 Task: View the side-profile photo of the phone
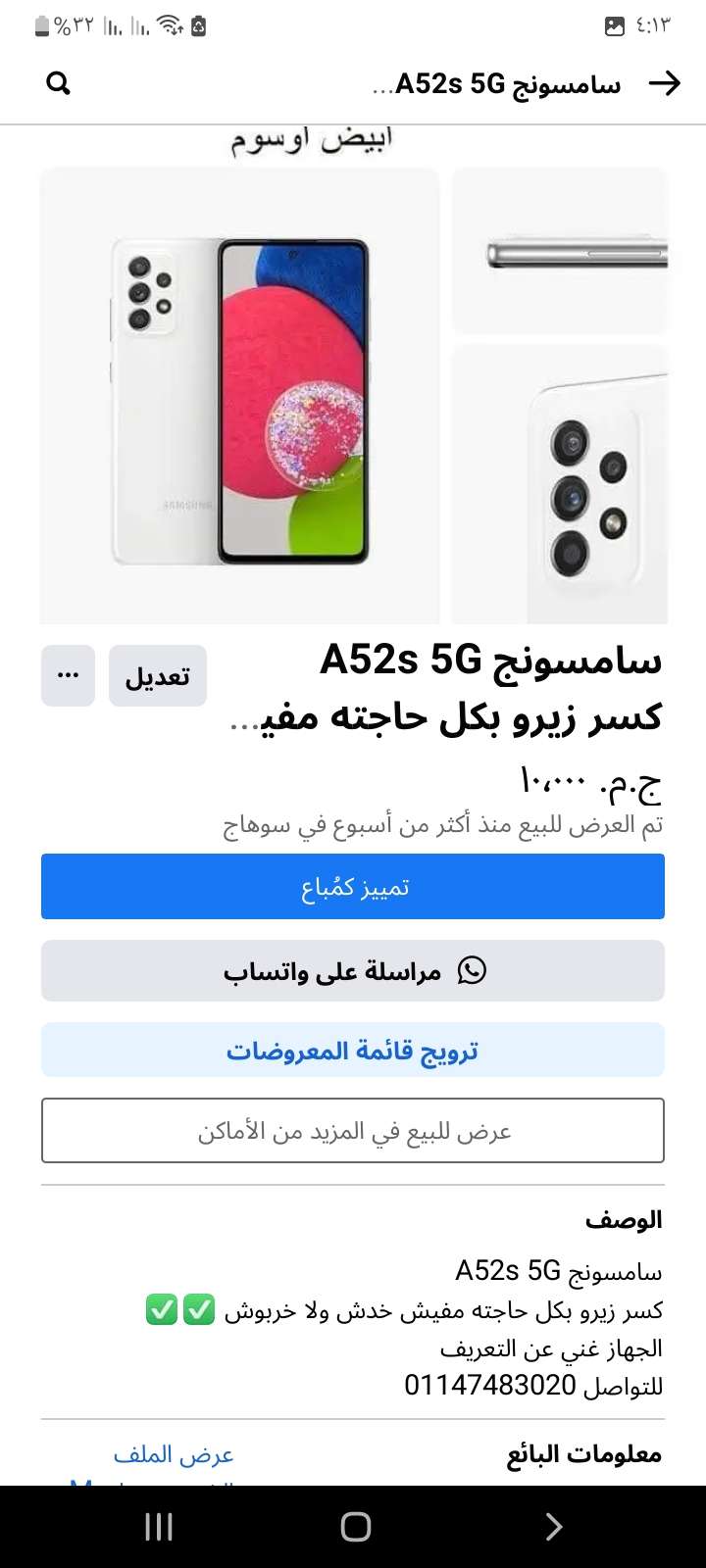[560, 252]
